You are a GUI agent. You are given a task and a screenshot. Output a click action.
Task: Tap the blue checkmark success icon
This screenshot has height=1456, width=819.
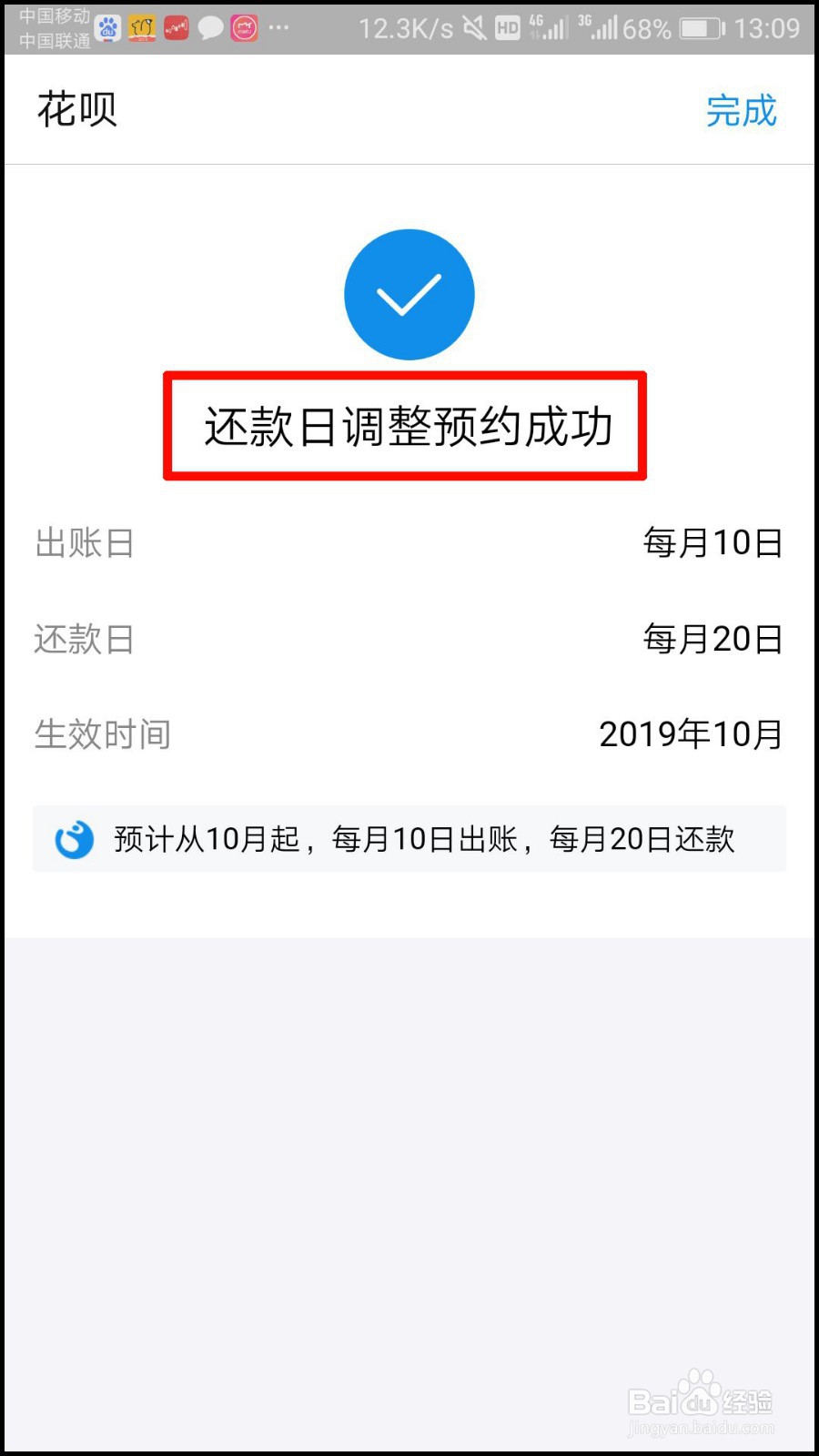coord(409,293)
